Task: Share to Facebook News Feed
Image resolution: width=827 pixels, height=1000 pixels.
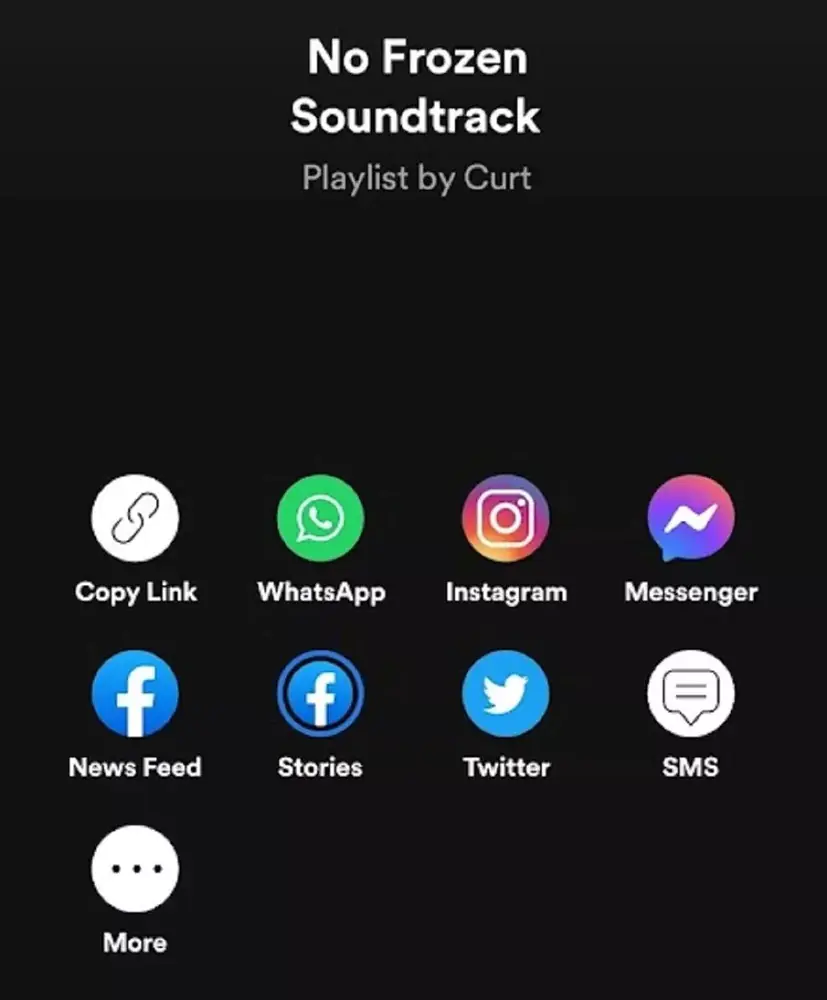Action: point(135,692)
